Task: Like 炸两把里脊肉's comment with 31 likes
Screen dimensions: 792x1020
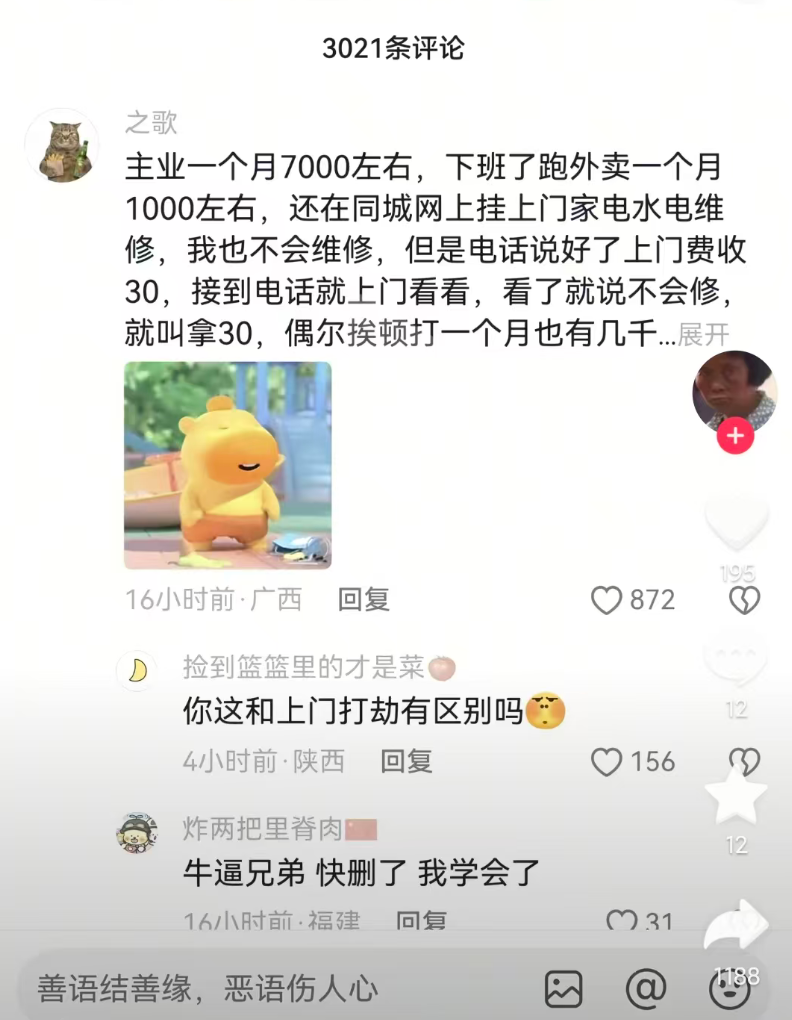Action: (622, 922)
